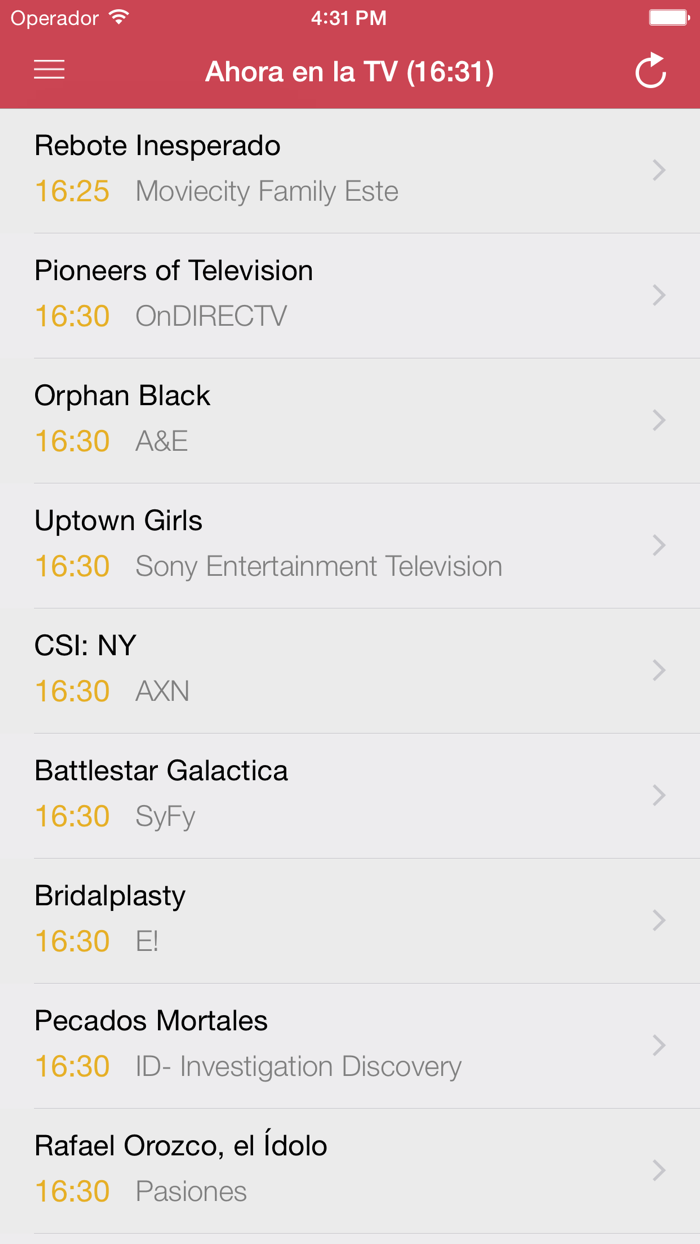Refresh the current TV listings
The image size is (700, 1244).
tap(650, 71)
